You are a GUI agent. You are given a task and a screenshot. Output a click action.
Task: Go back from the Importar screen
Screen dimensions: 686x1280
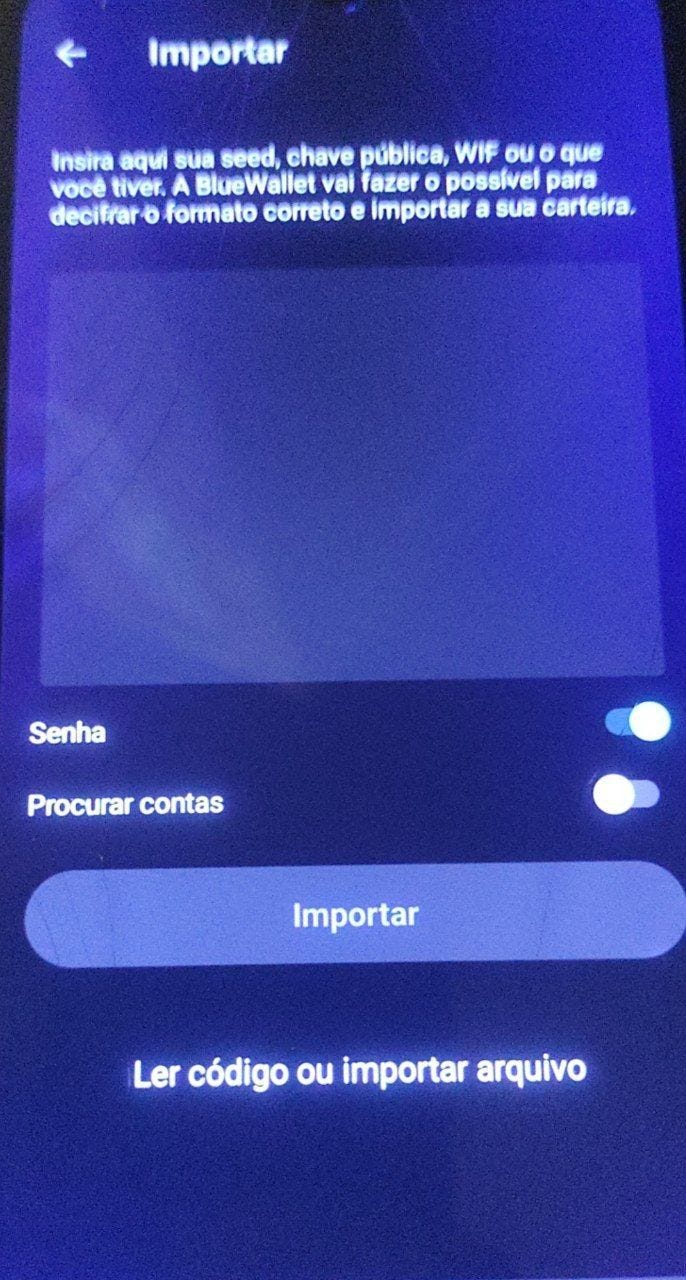(x=71, y=54)
